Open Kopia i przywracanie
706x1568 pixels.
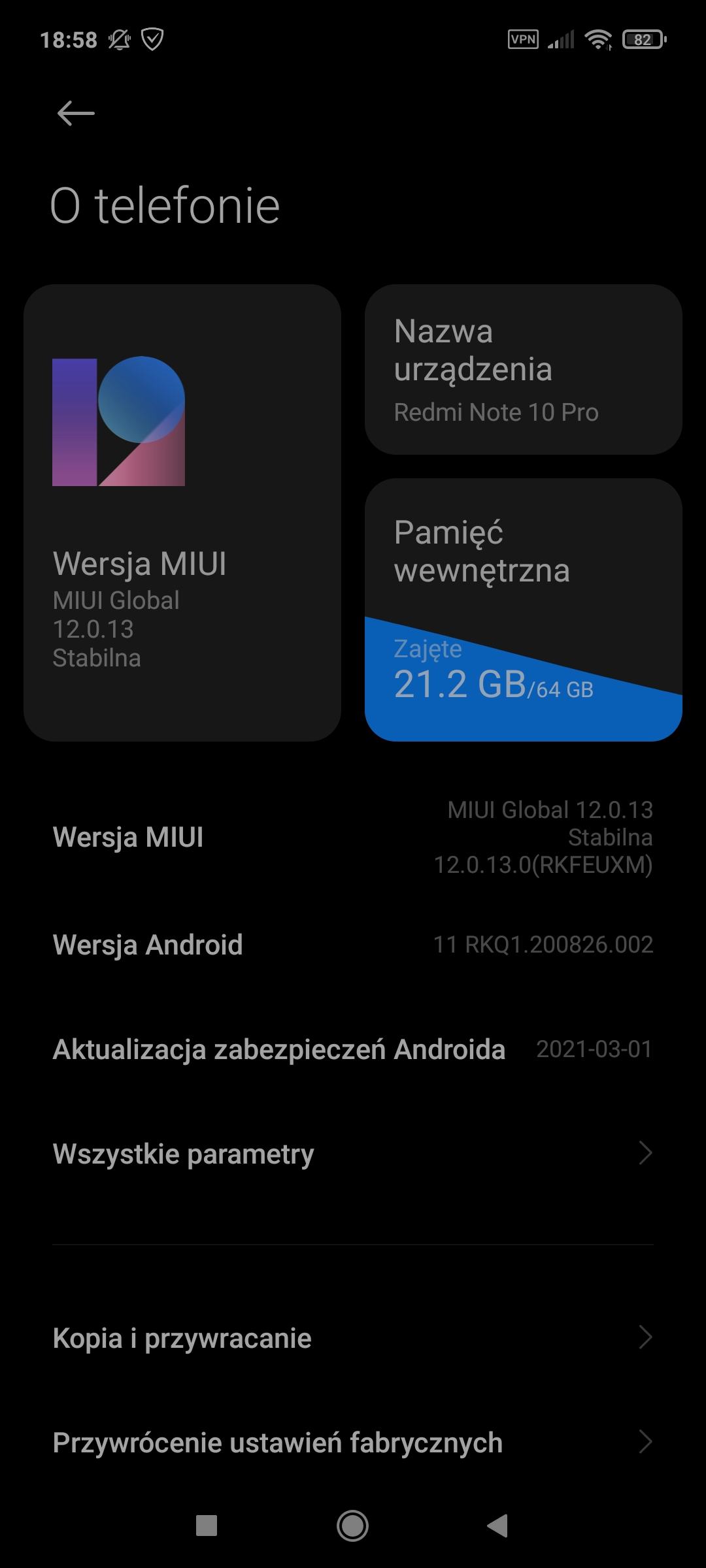pos(353,1338)
